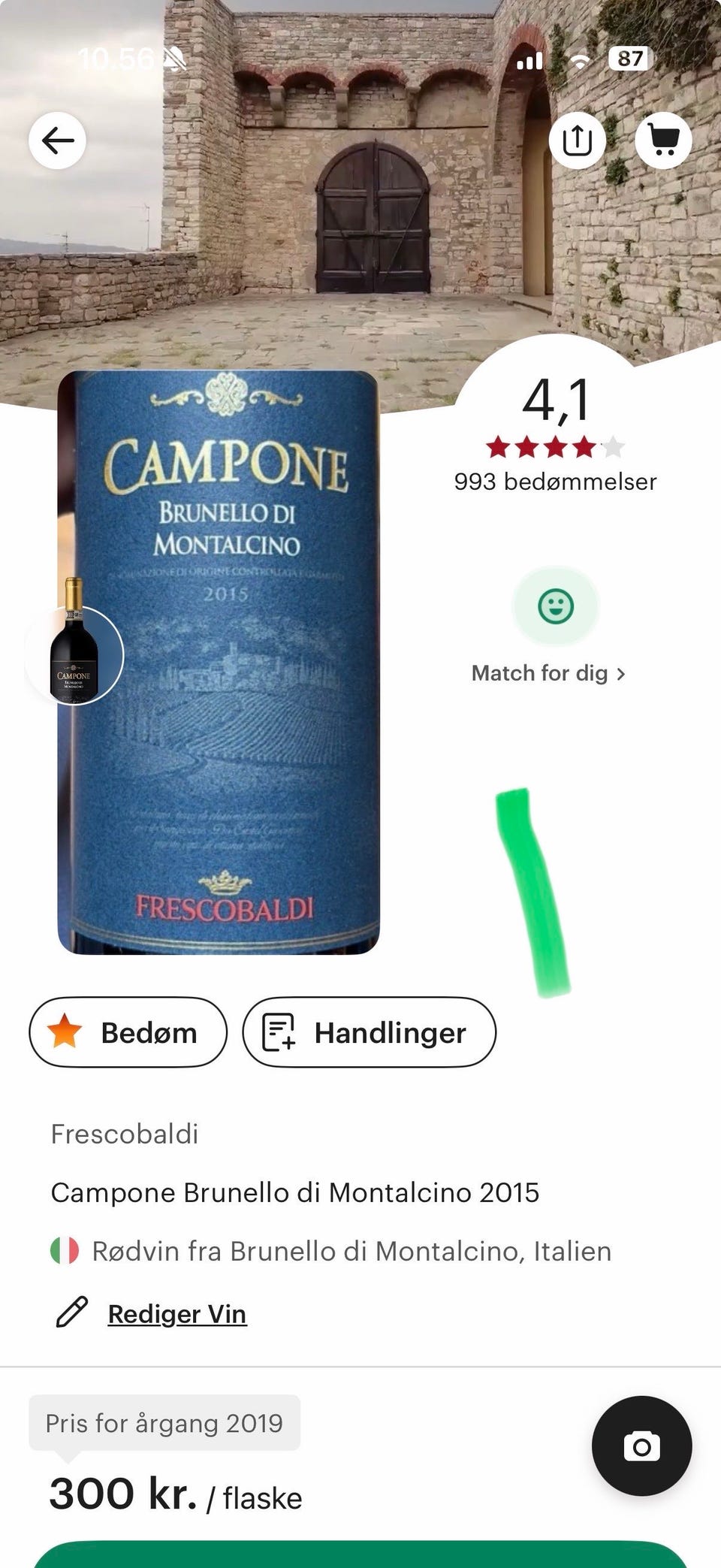Viewport: 721px width, 1568px height.
Task: Expand Match for dig details
Action: [548, 673]
